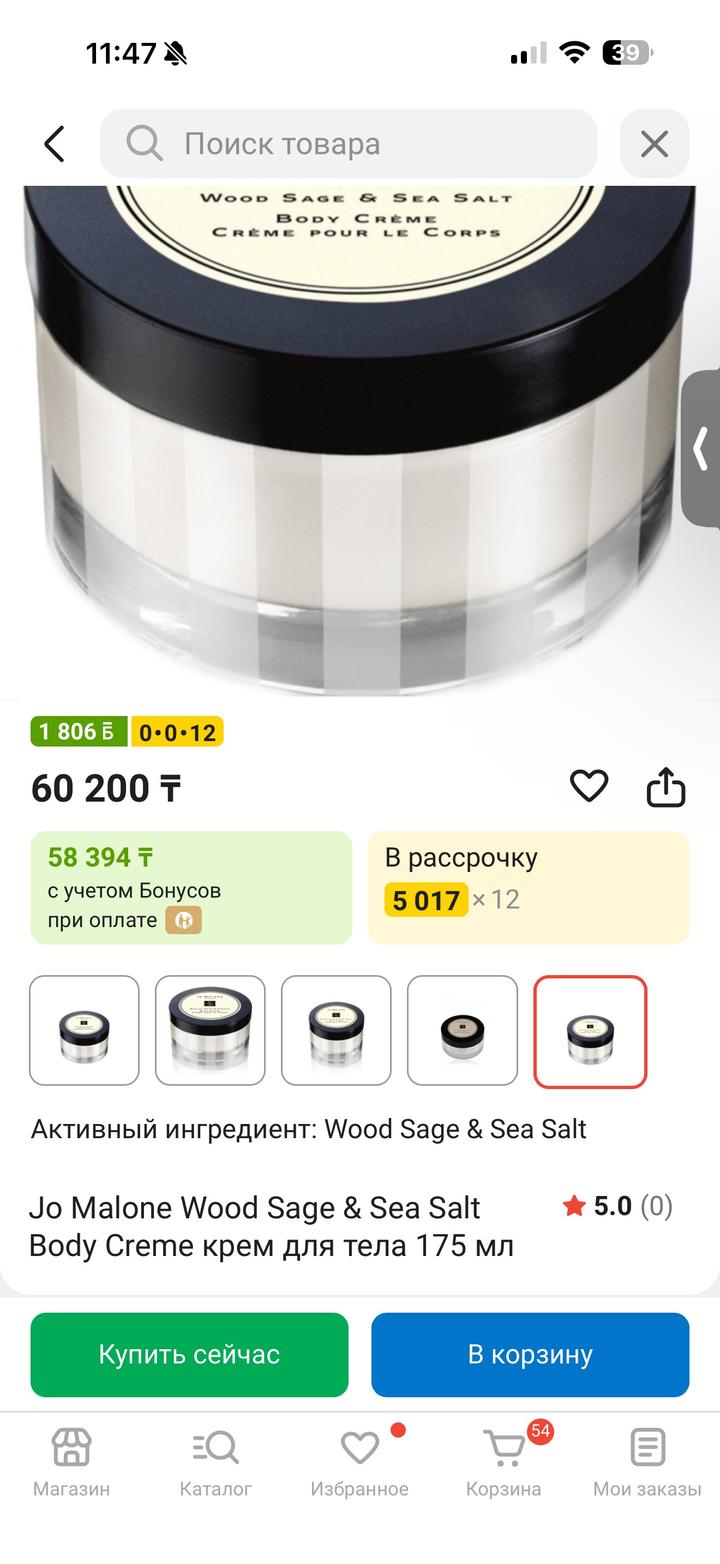Screen dimensions: 720x1564
Task: Close the product page with X
Action: pyautogui.click(x=654, y=144)
